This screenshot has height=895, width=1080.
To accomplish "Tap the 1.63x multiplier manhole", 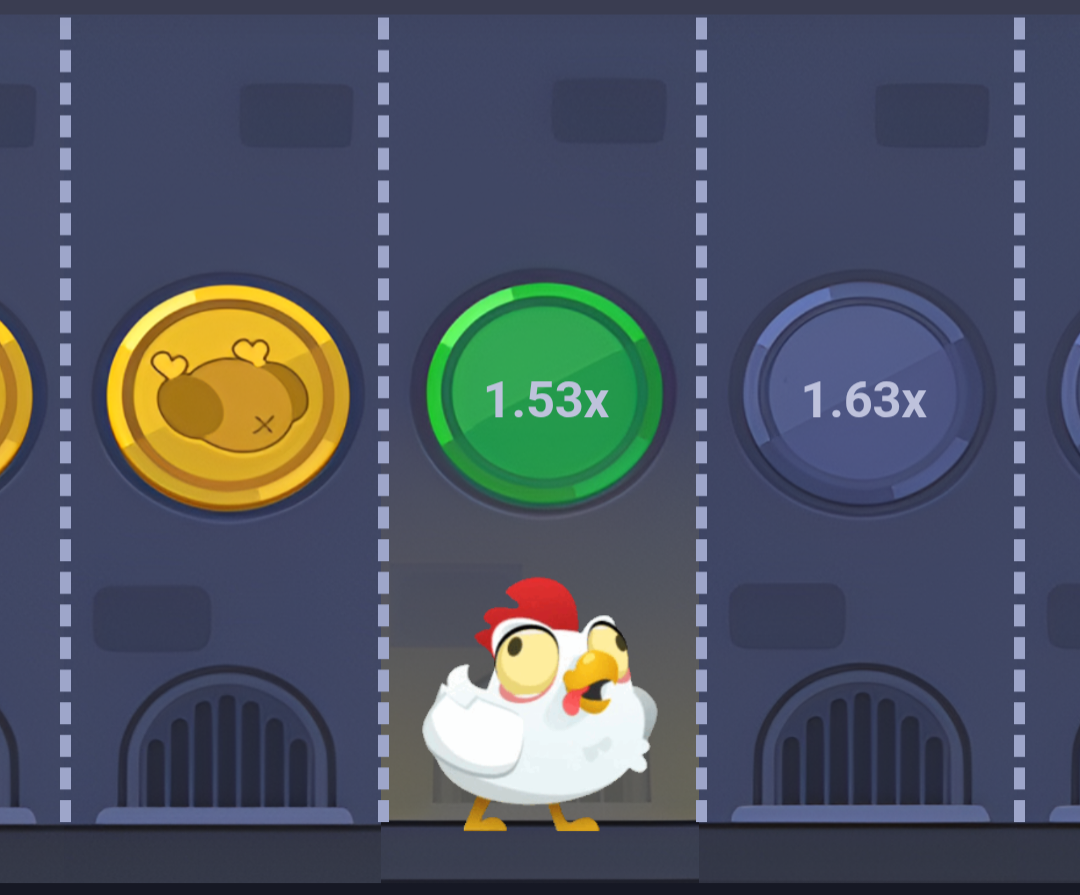I will click(863, 397).
